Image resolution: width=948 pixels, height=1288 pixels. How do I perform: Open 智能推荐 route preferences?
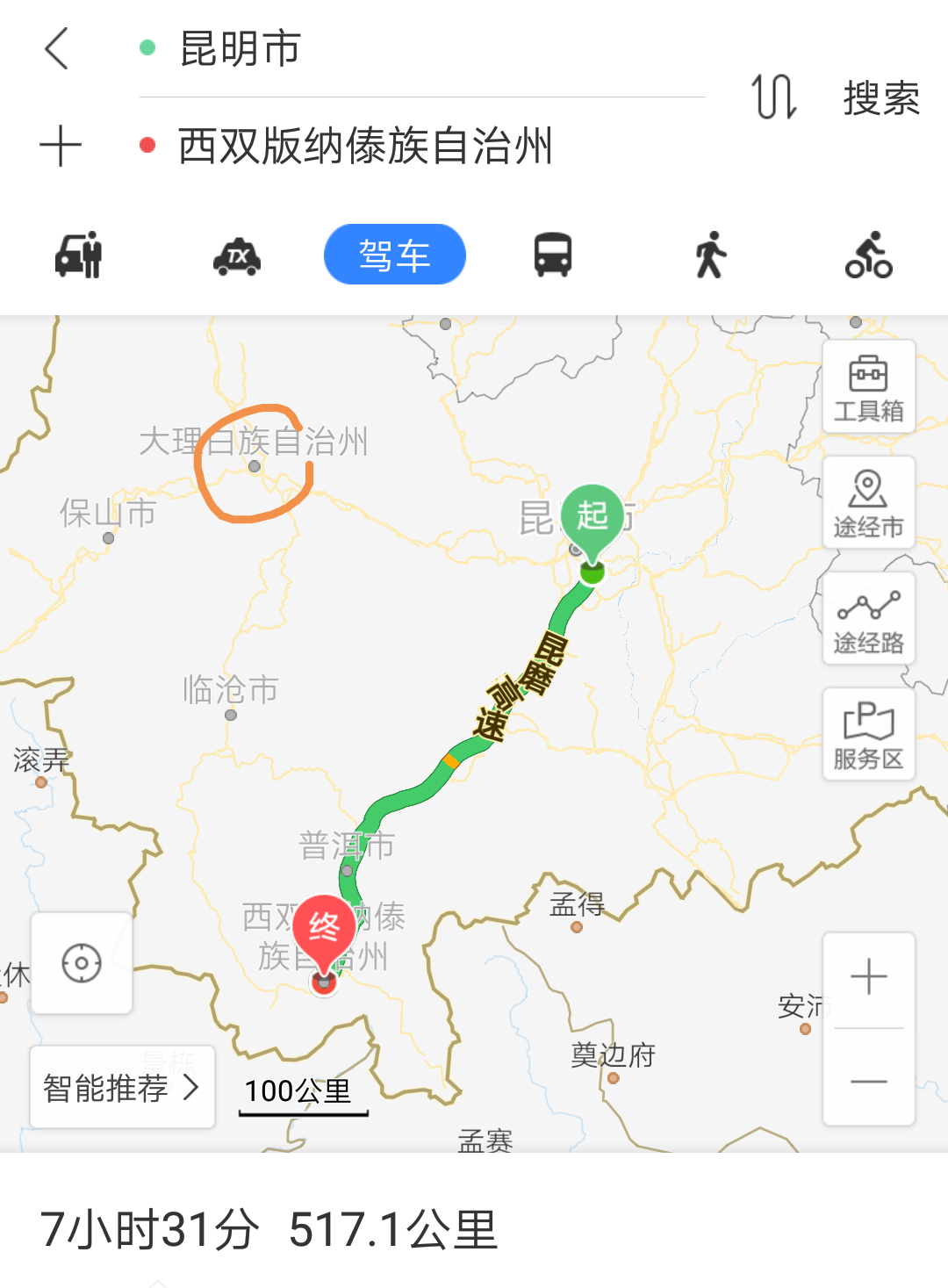[x=122, y=1087]
